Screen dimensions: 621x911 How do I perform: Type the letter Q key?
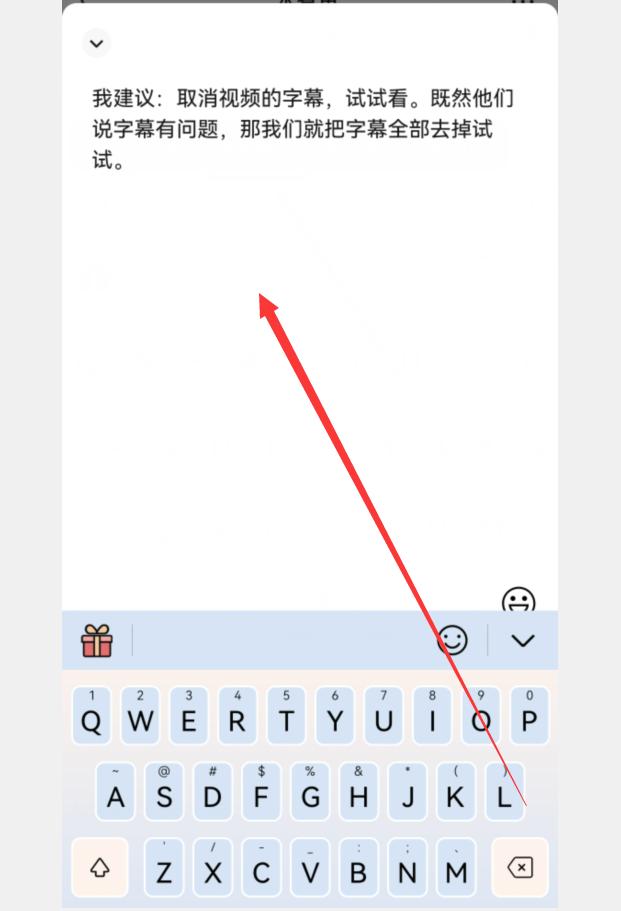(x=91, y=714)
